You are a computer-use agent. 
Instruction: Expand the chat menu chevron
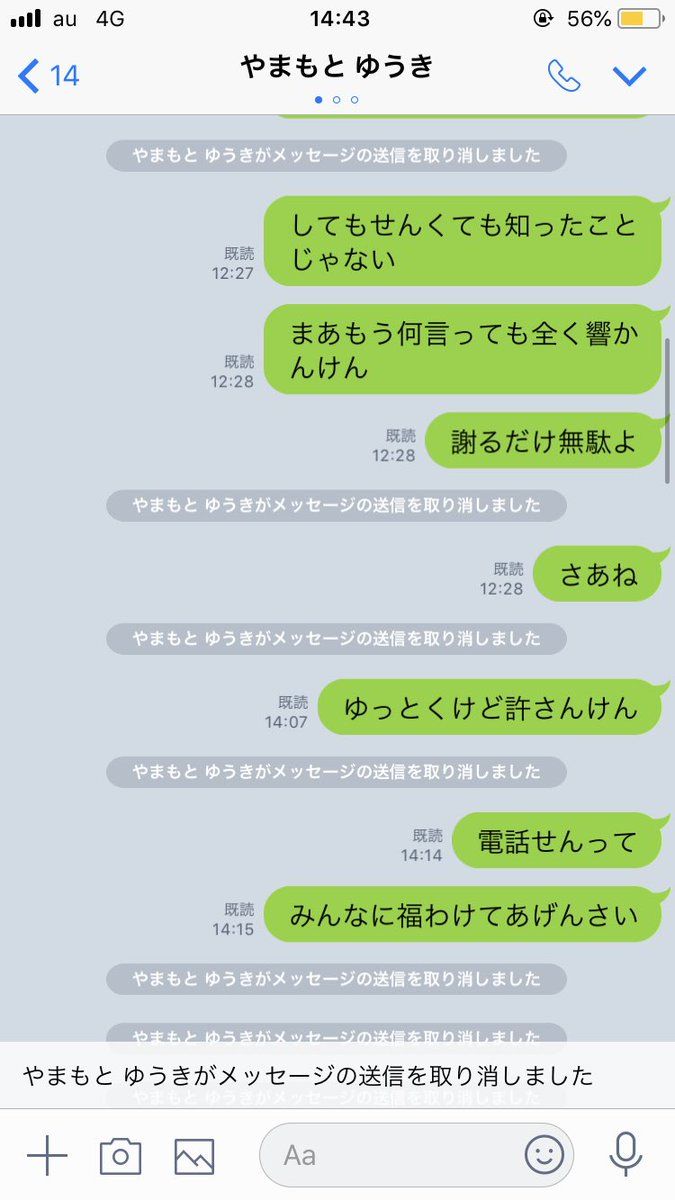(629, 76)
